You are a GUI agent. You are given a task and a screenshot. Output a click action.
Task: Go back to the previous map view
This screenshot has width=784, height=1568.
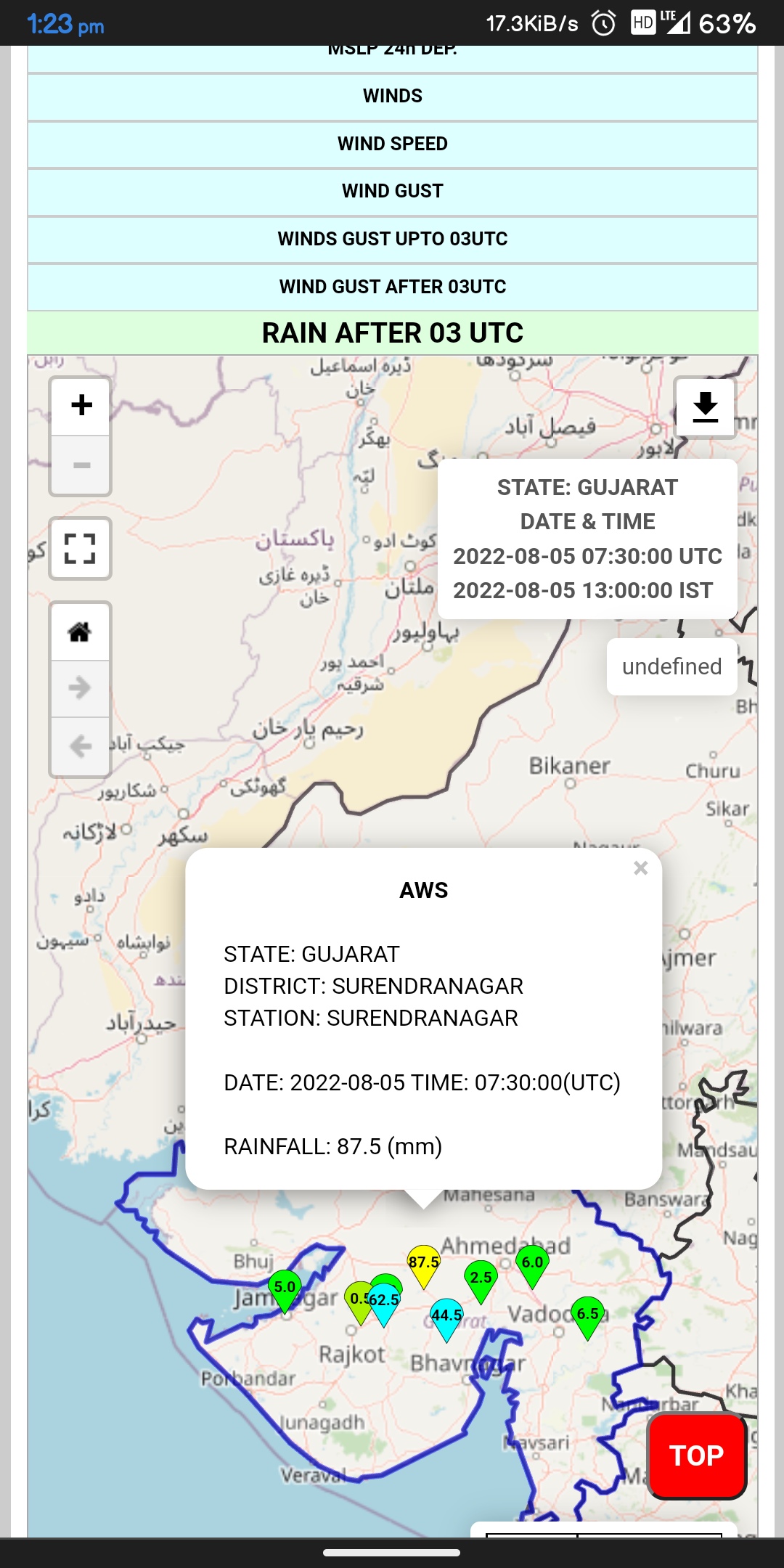81,746
